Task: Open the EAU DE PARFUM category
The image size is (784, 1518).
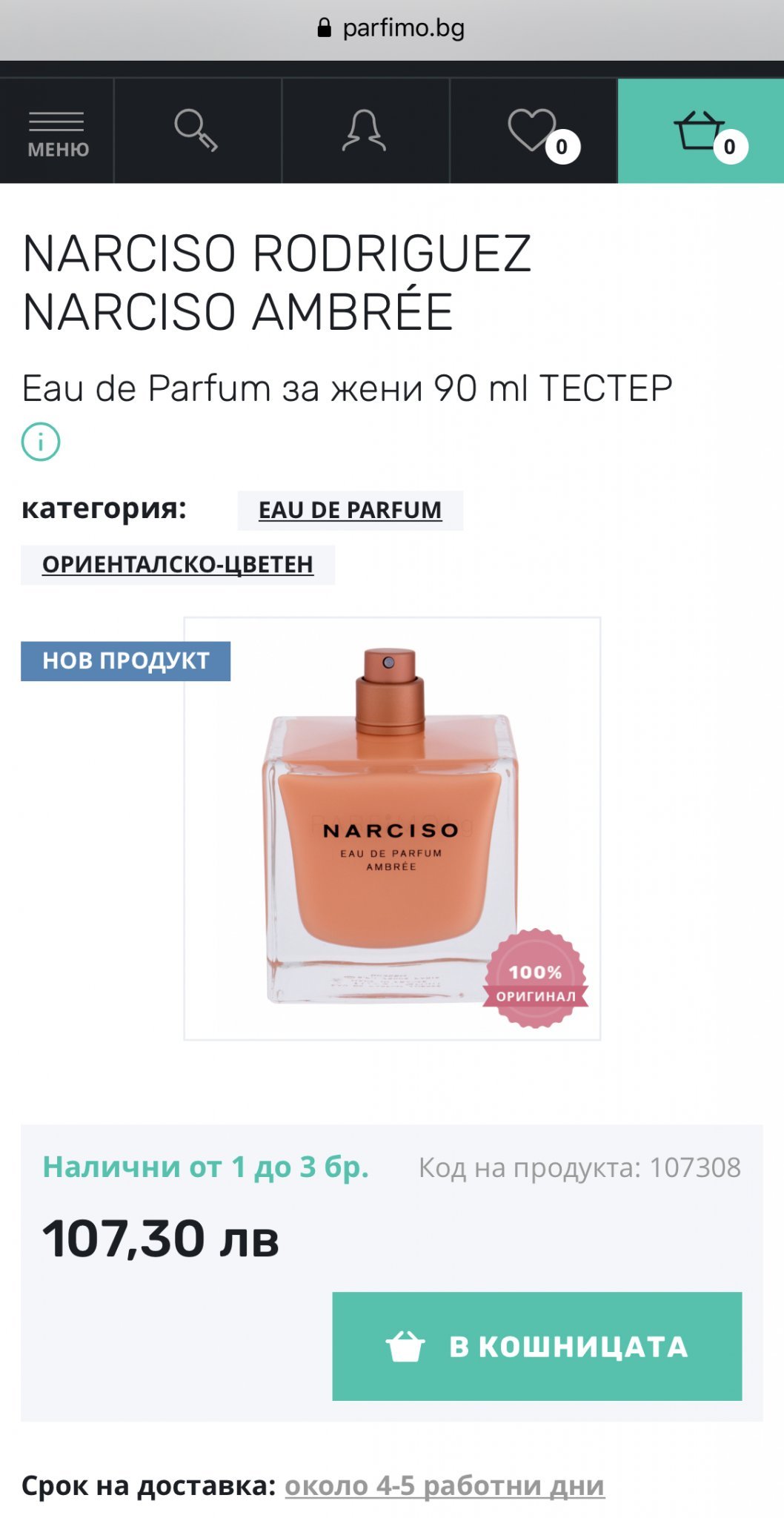Action: [x=350, y=511]
